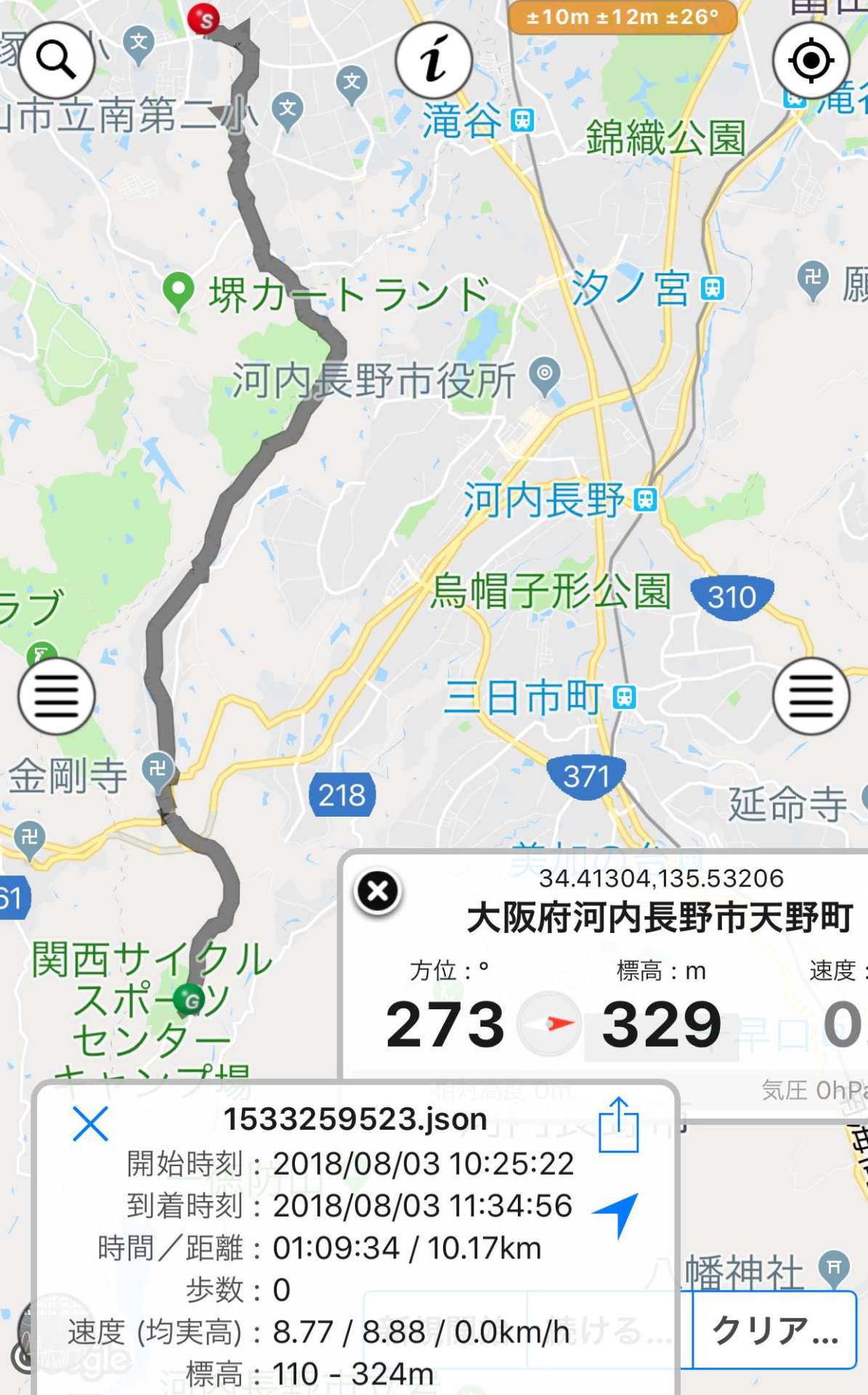Open the info button

click(x=434, y=60)
